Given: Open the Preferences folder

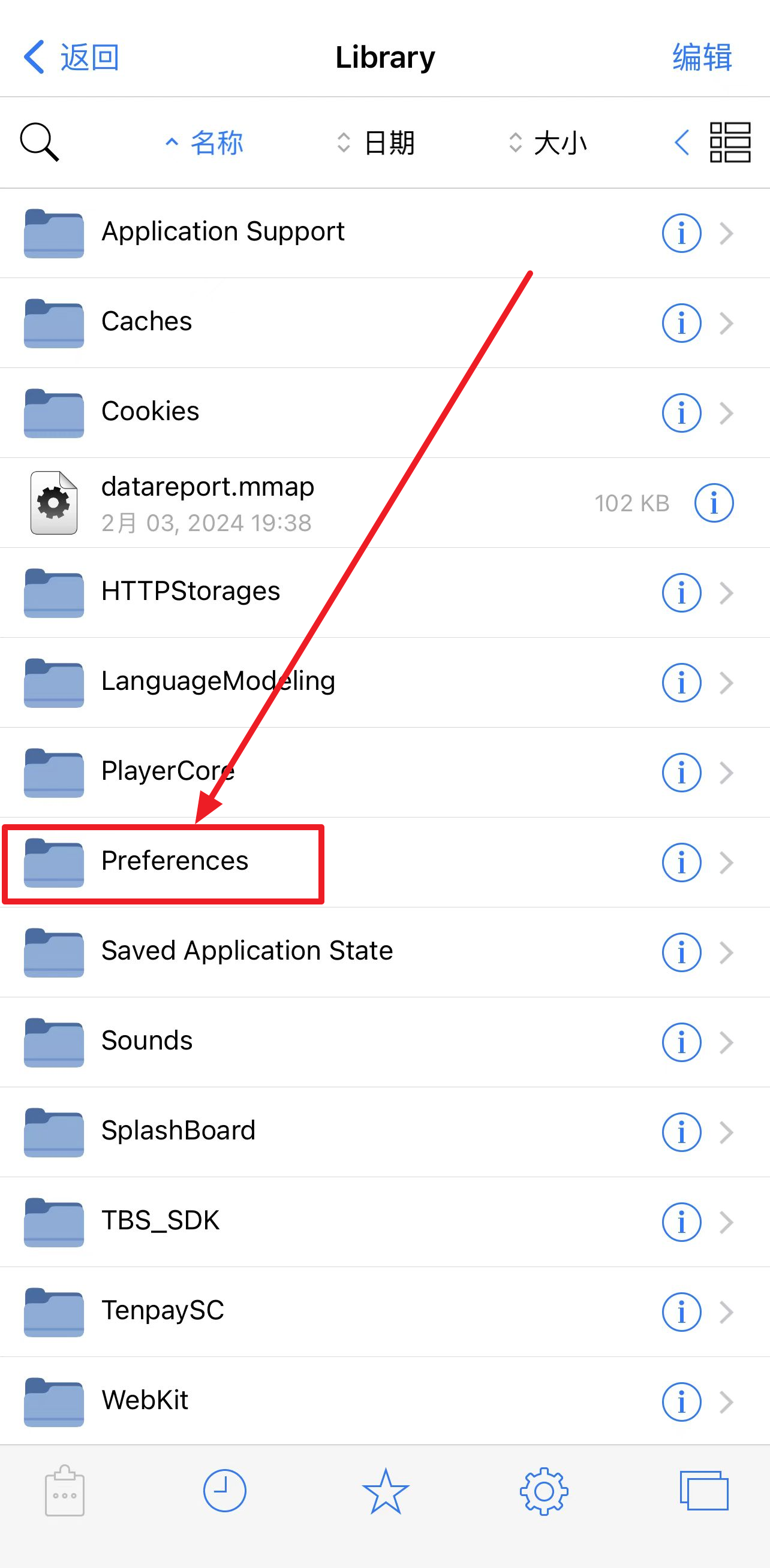Looking at the screenshot, I should coord(385,863).
